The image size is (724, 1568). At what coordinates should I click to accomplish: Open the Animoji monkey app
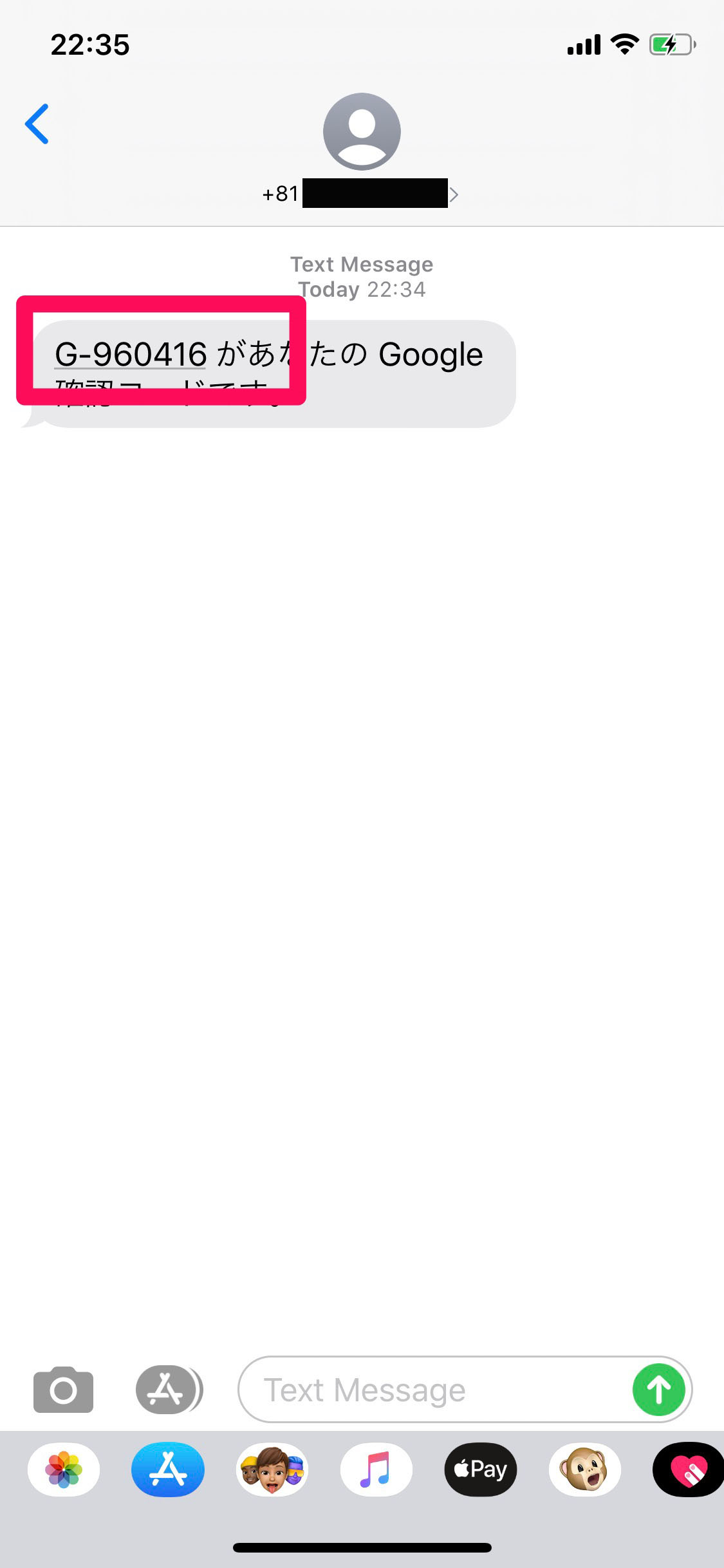(x=585, y=1470)
